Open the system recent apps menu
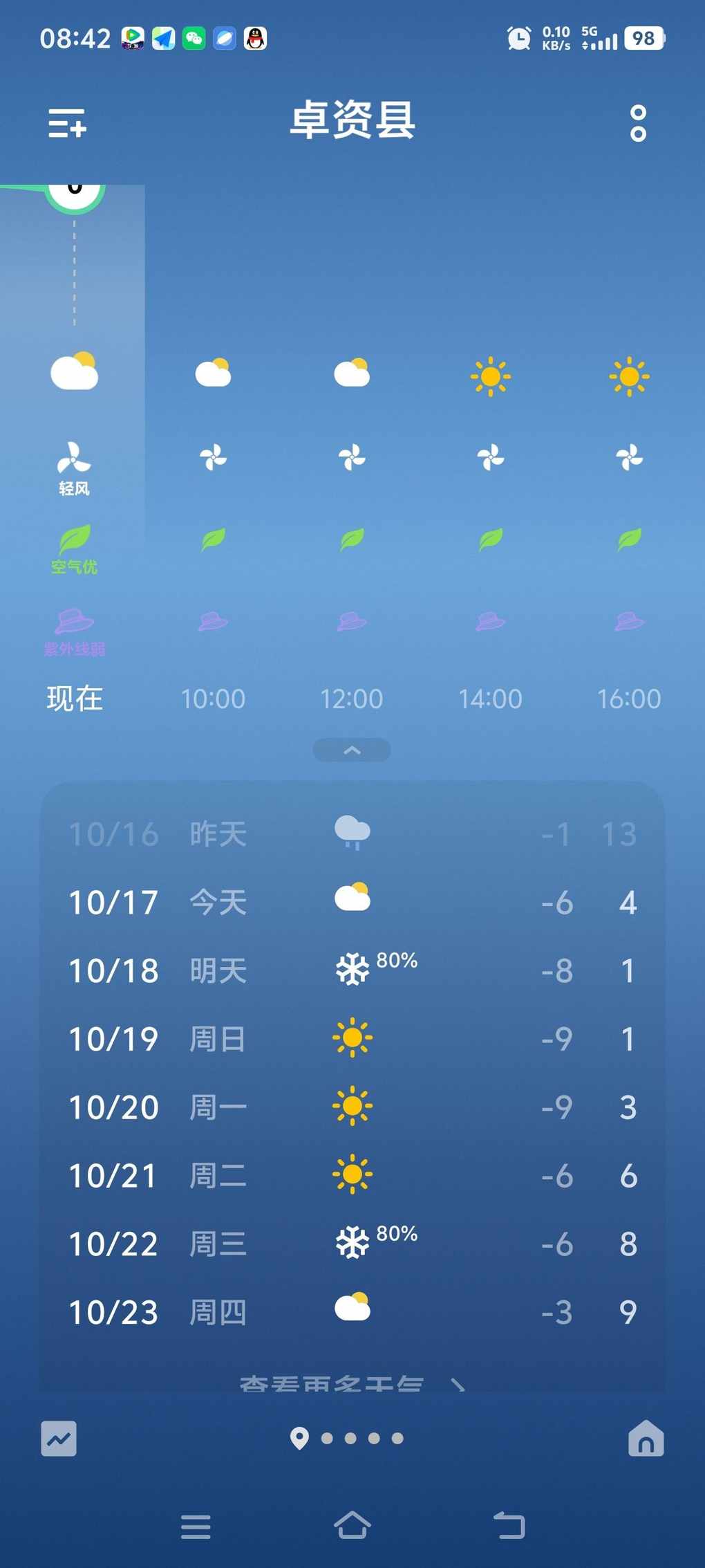The height and width of the screenshot is (1568, 705). tap(196, 1527)
